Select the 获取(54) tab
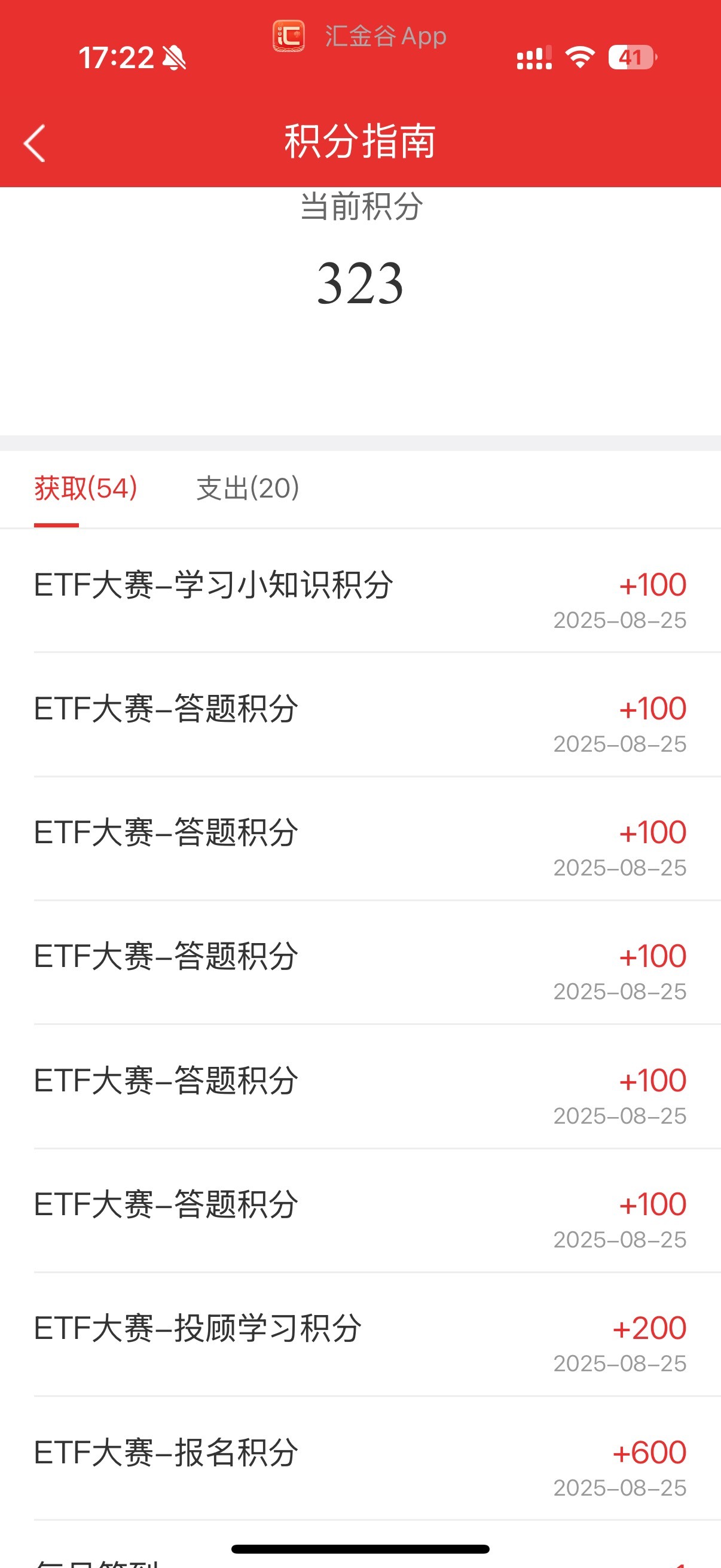The image size is (721, 1568). coord(85,488)
